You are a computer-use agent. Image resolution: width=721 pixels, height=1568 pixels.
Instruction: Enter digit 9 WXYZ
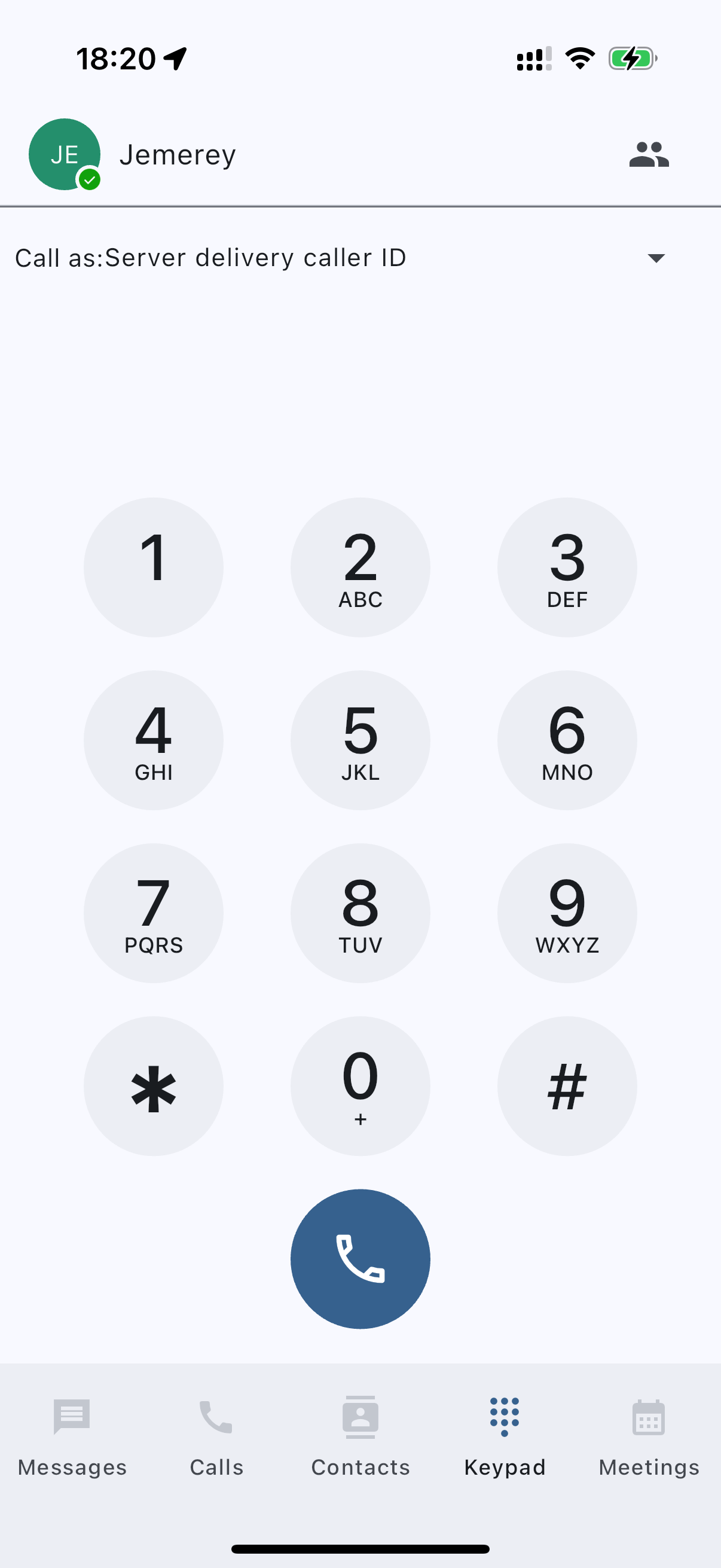click(566, 913)
